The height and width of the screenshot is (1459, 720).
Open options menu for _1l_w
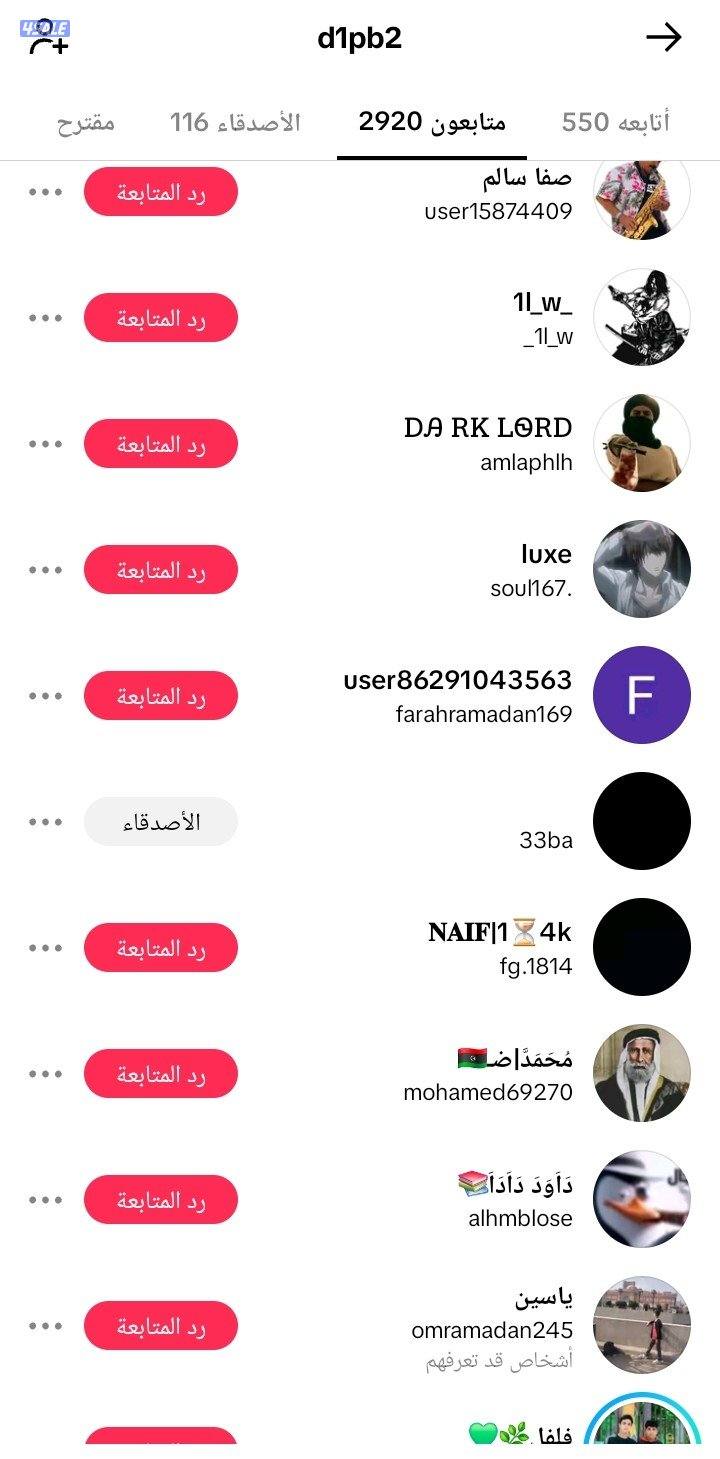[x=42, y=317]
